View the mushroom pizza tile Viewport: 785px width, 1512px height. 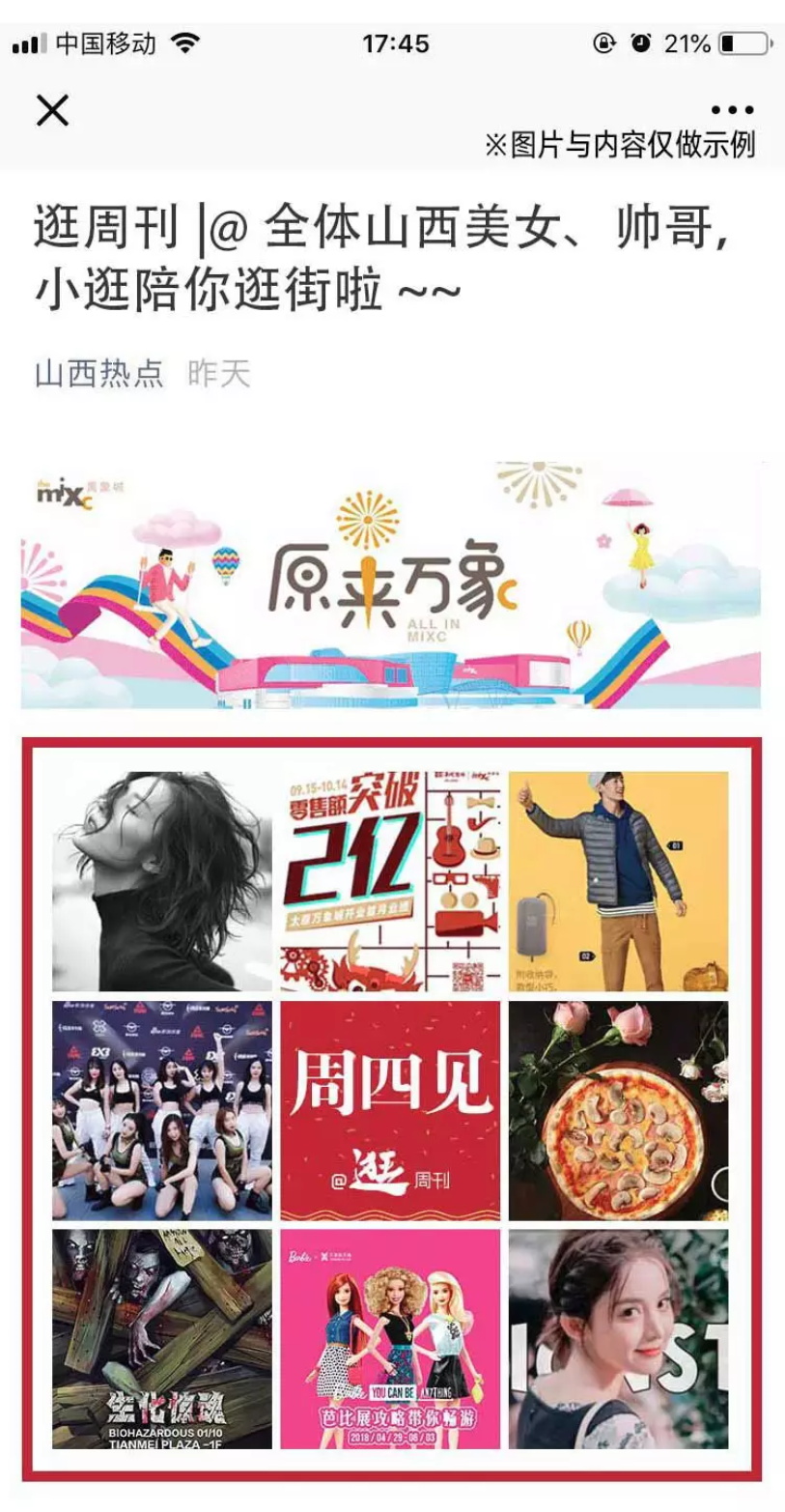point(619,1110)
